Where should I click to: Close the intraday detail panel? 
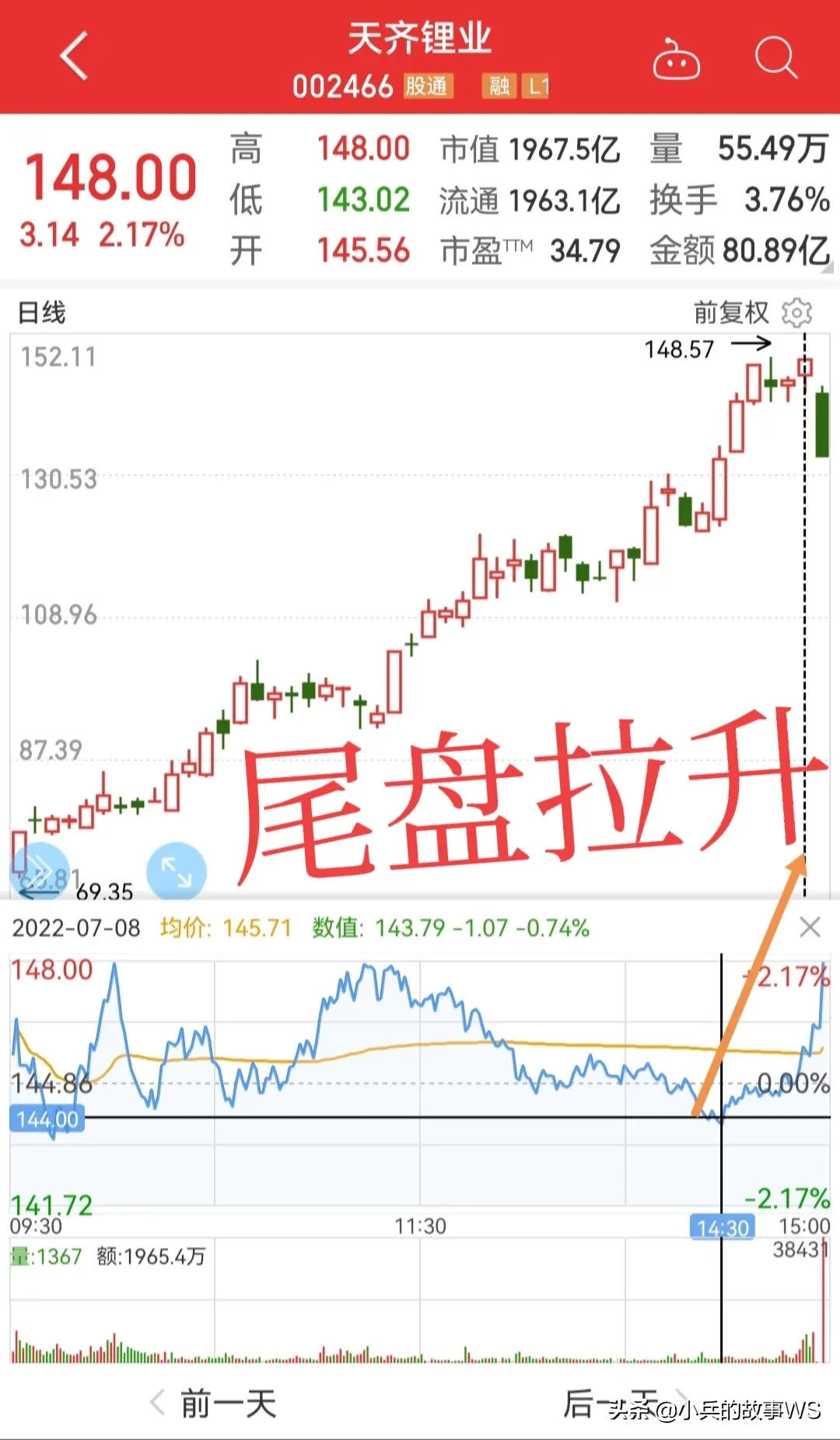click(x=810, y=927)
